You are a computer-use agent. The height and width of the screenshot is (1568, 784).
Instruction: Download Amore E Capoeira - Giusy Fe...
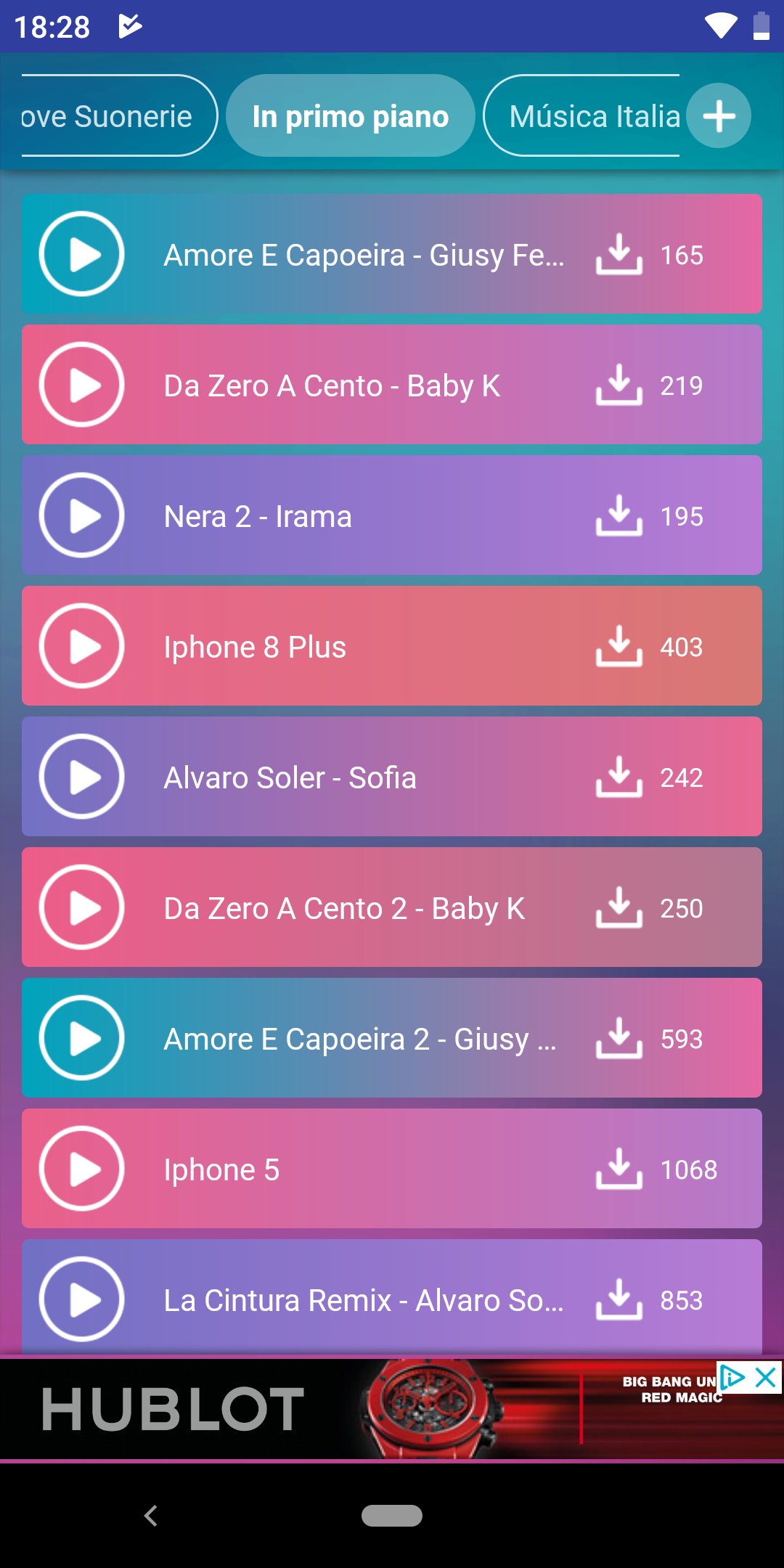(x=618, y=254)
